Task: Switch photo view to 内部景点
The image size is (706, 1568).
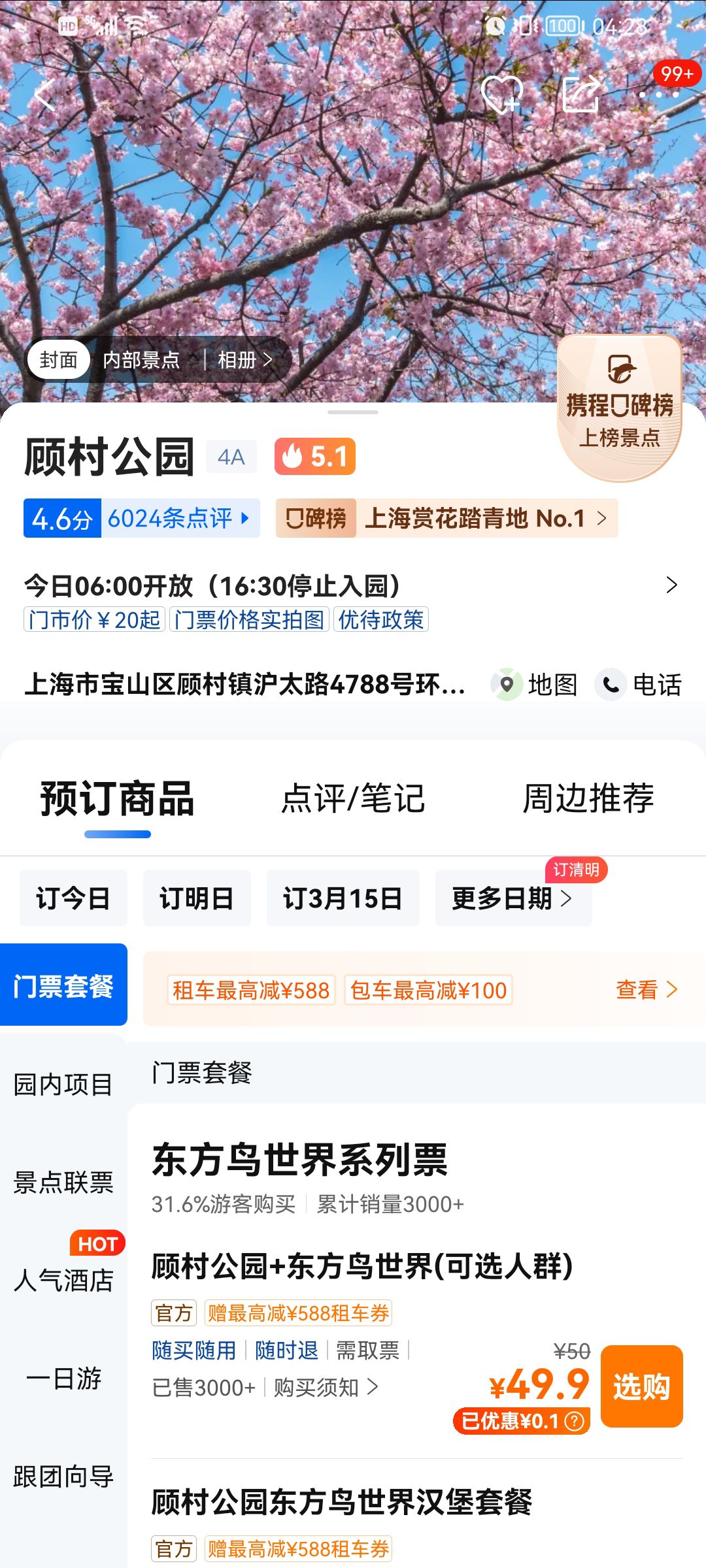Action: [x=141, y=360]
